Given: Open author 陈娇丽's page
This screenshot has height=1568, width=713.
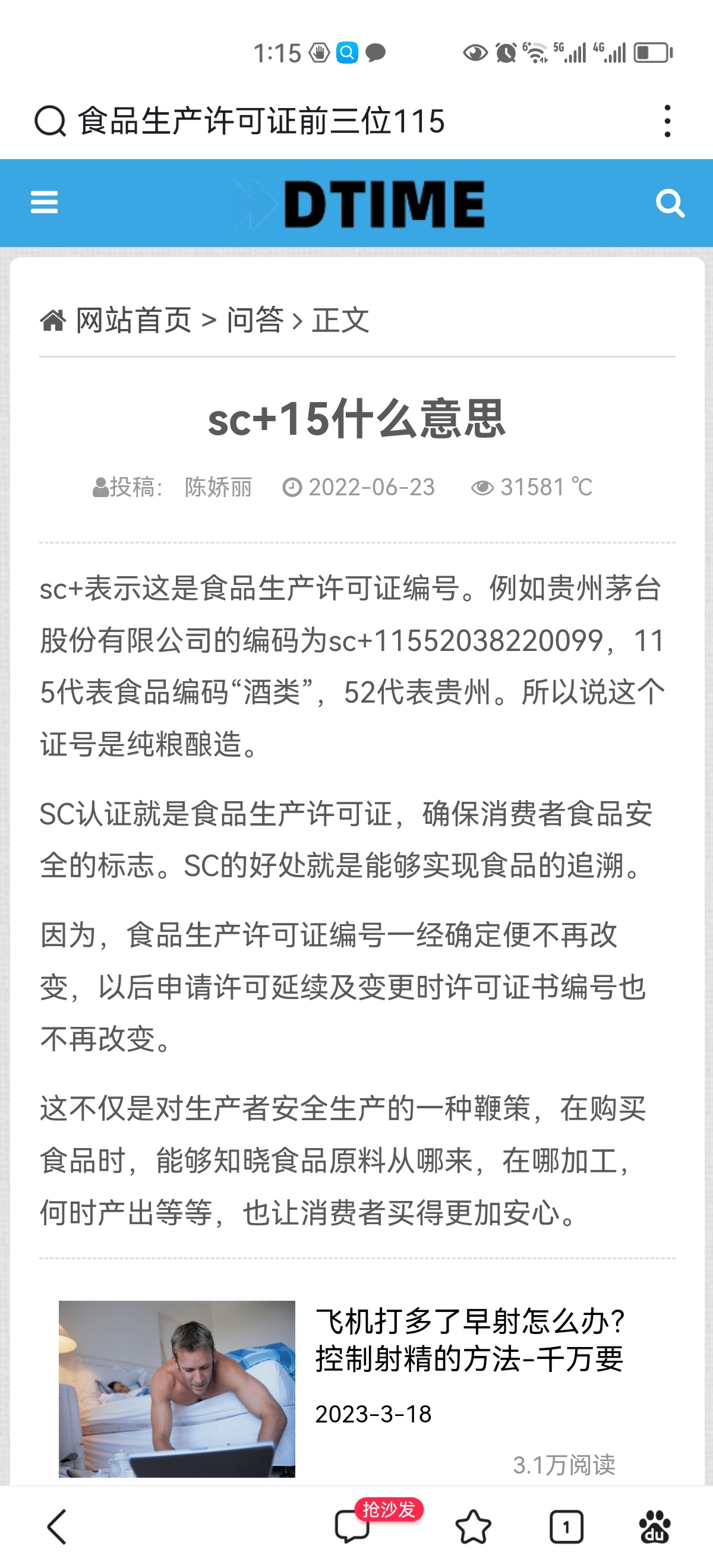Looking at the screenshot, I should [218, 487].
